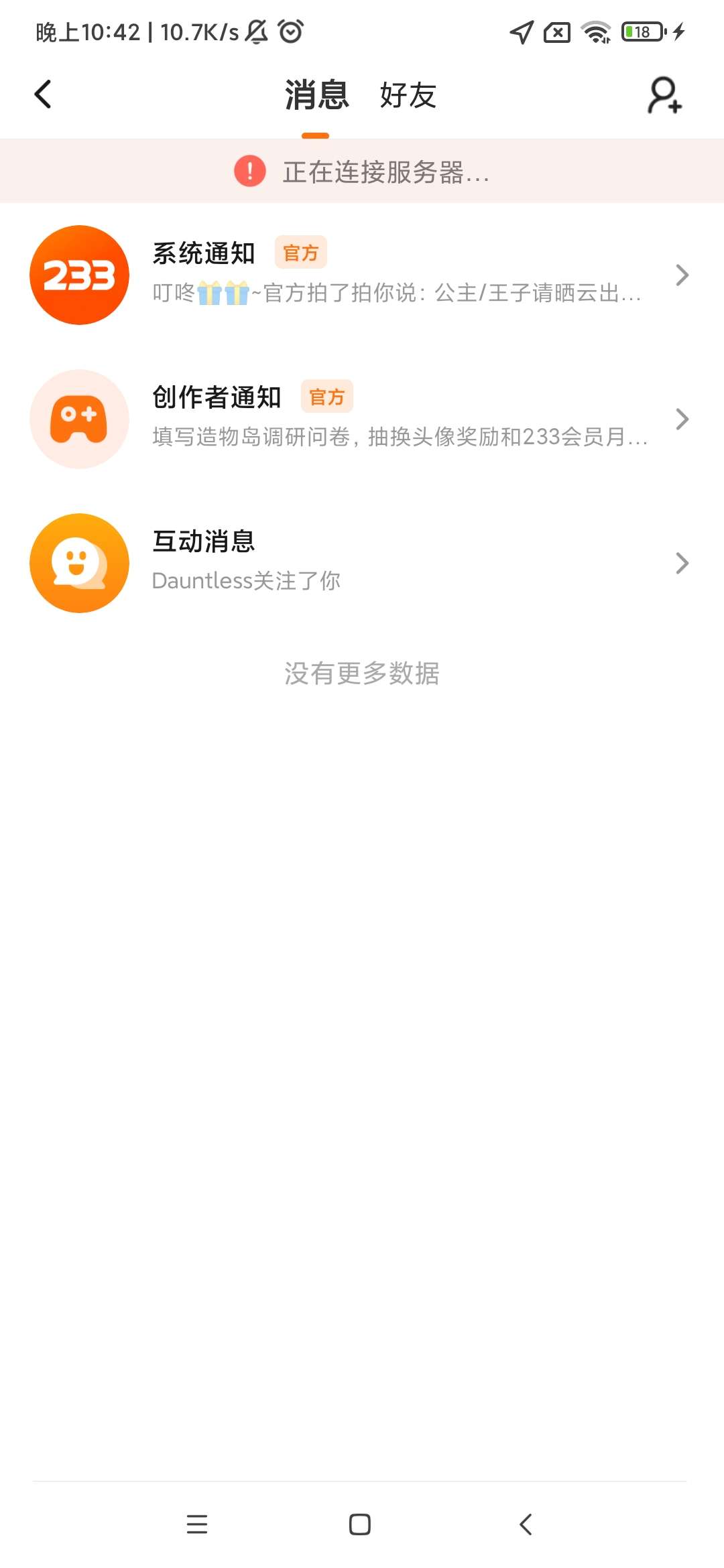The width and height of the screenshot is (724, 1568).
Task: Open recent apps from navigation bar
Action: pyautogui.click(x=197, y=1524)
